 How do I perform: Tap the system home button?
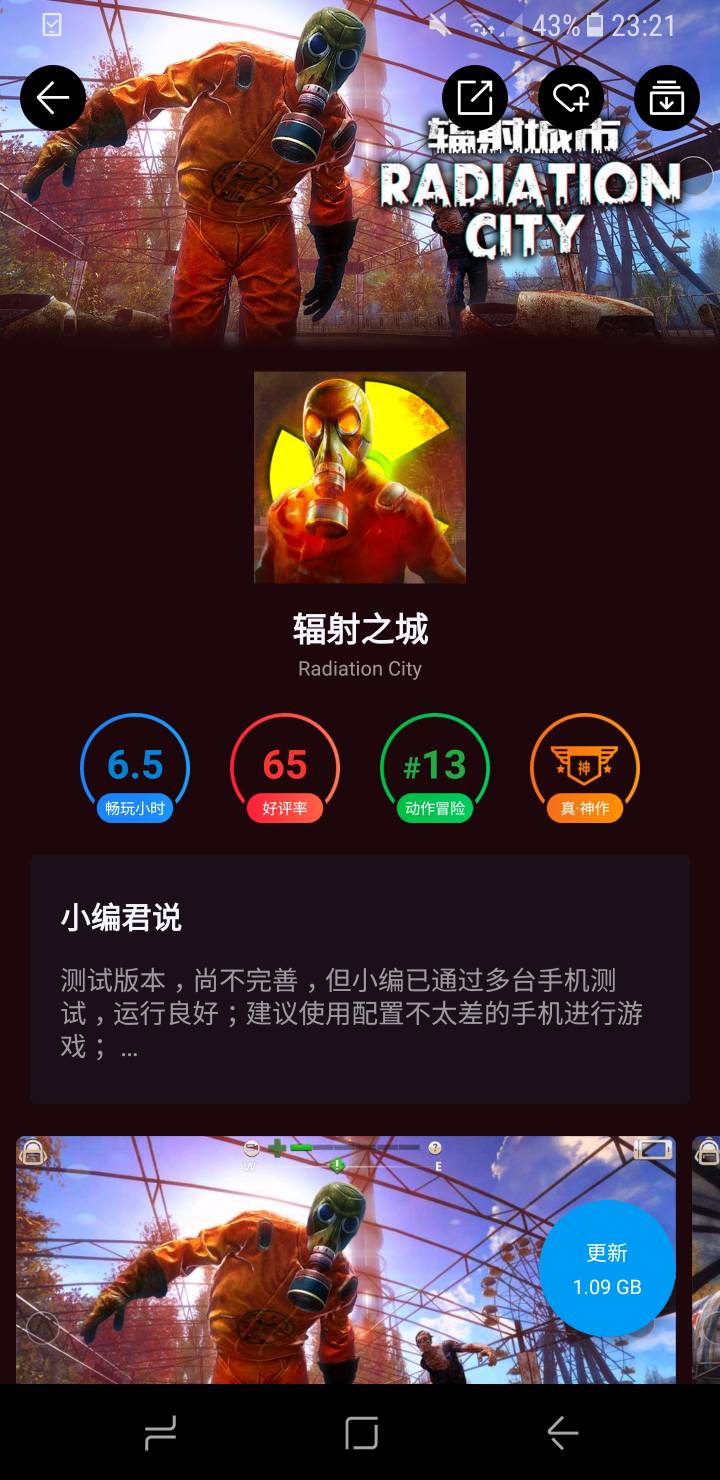(361, 1433)
